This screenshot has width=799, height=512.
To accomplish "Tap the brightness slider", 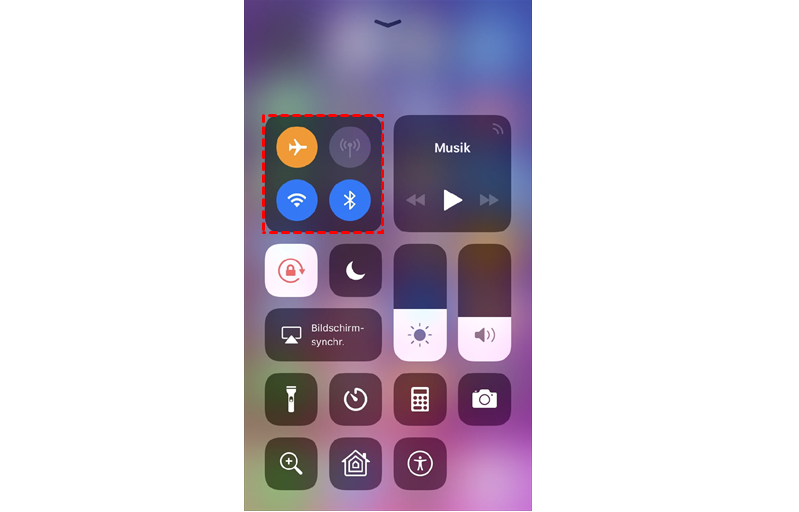I will coord(420,302).
